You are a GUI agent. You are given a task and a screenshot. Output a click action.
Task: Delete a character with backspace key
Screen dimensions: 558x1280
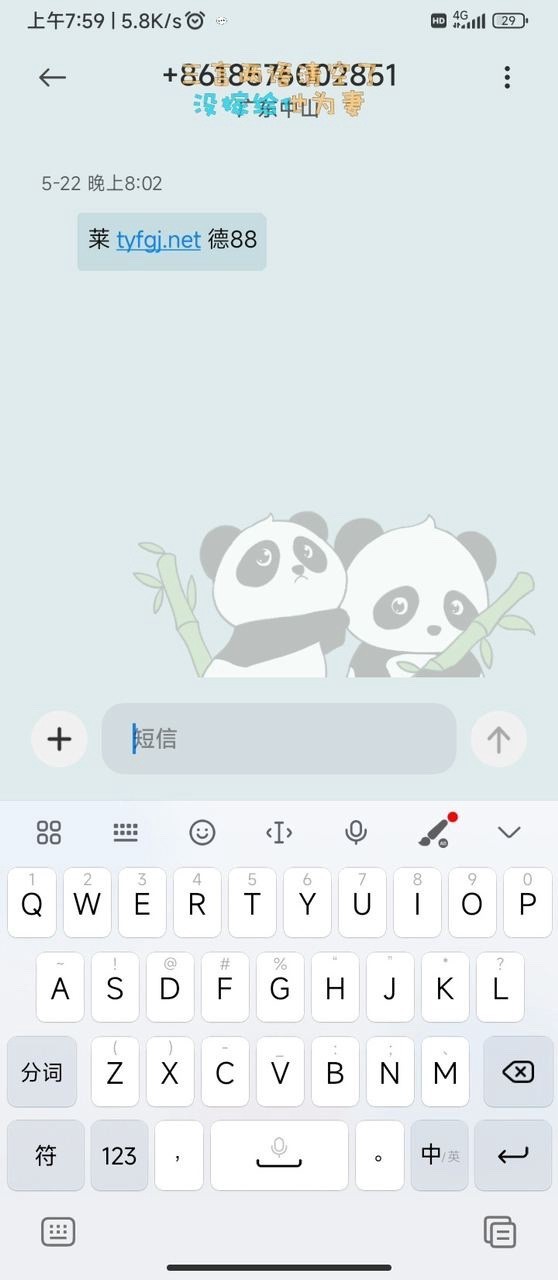518,1071
